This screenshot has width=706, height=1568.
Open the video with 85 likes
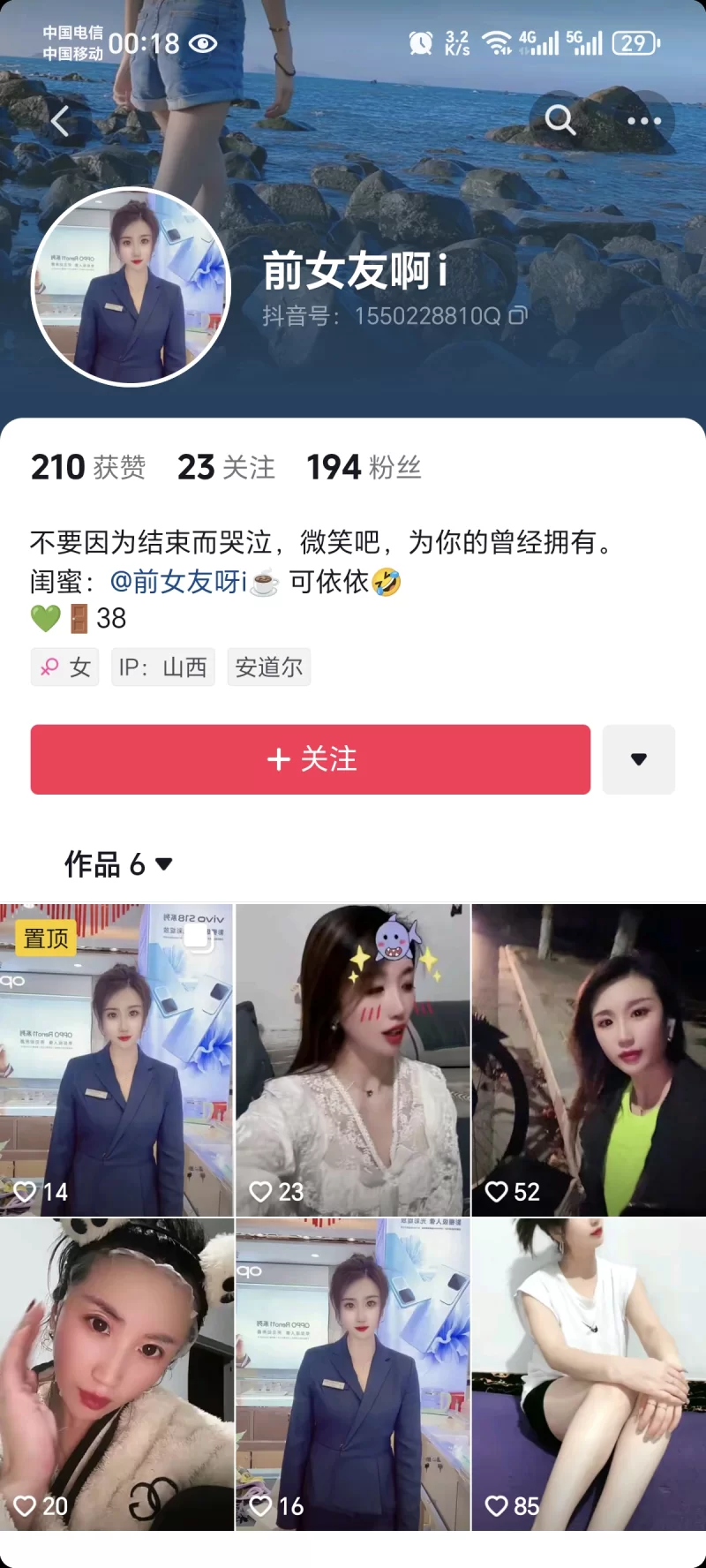coord(589,1374)
